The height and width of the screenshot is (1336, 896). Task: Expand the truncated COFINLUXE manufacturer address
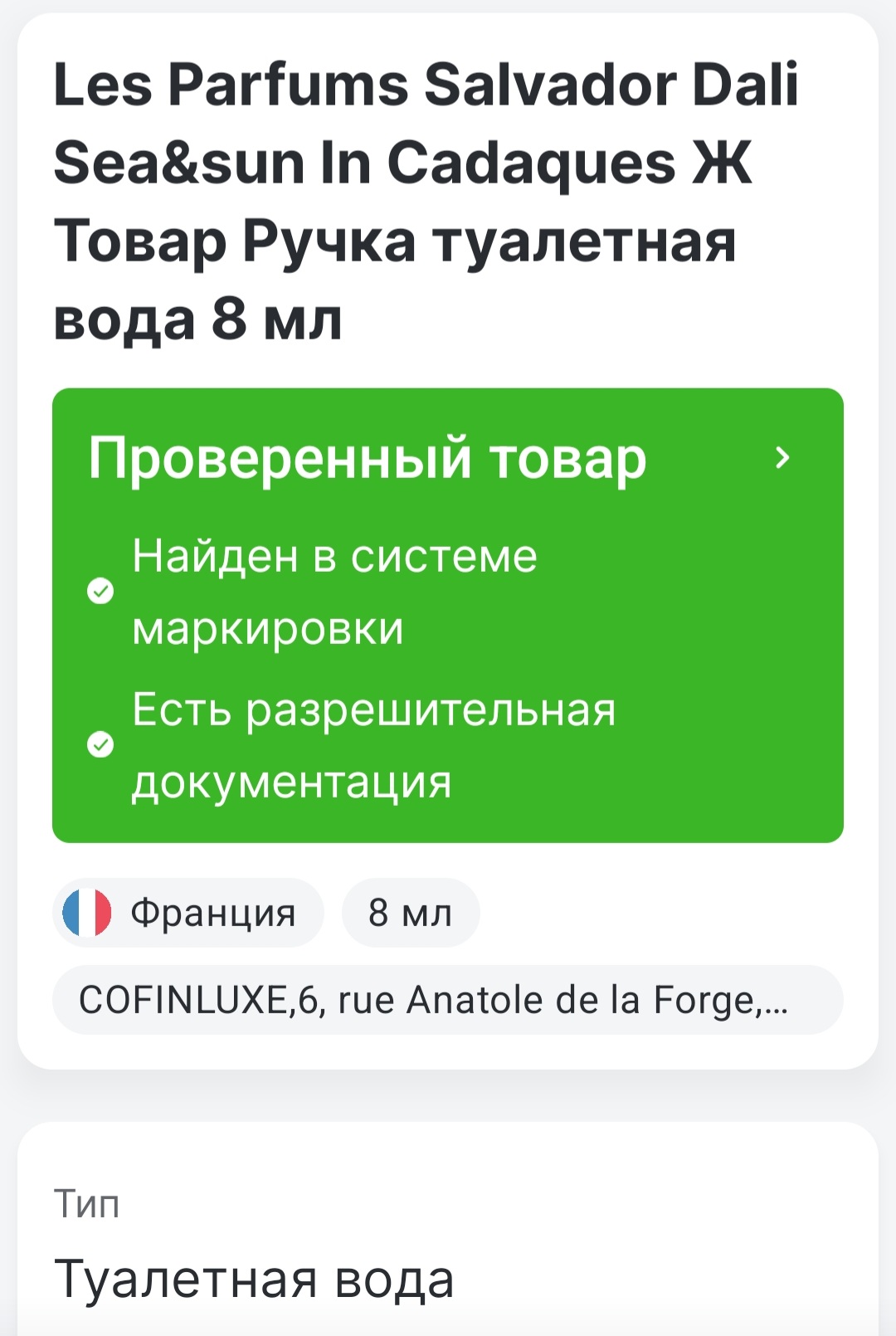[x=447, y=1000]
